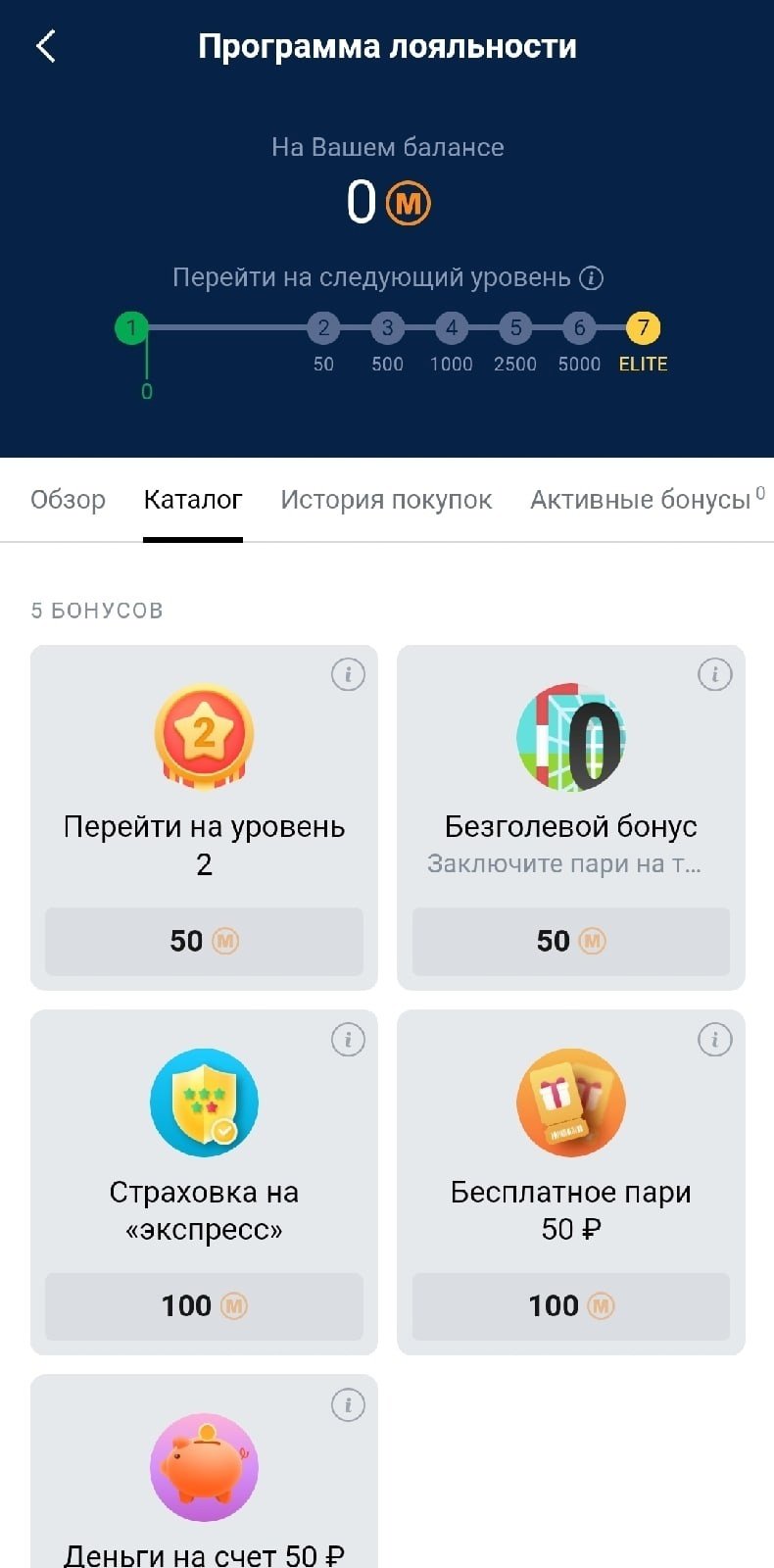Select the Каталог tab
Viewport: 774px width, 1568px height.
click(193, 500)
